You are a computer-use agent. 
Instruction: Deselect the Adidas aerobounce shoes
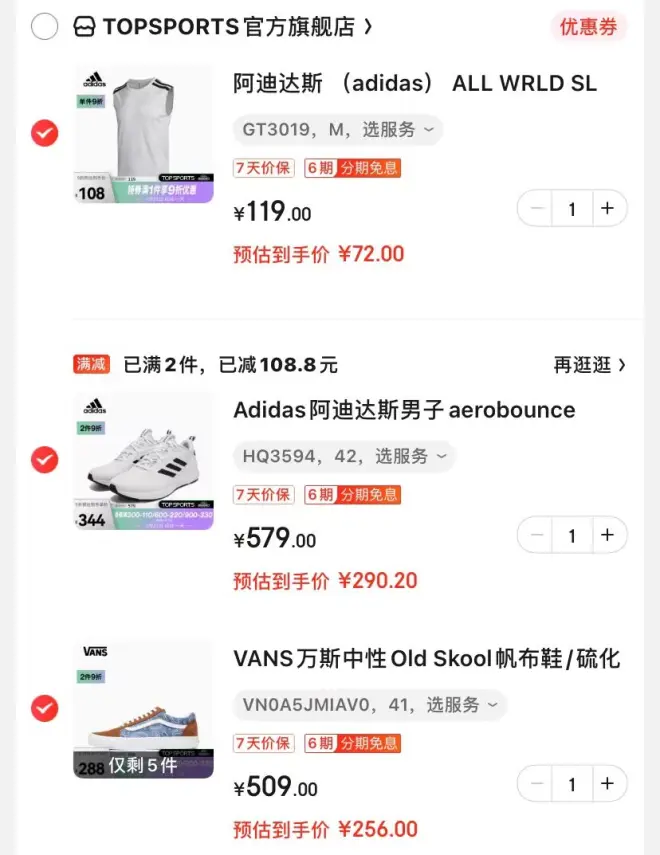[x=45, y=460]
